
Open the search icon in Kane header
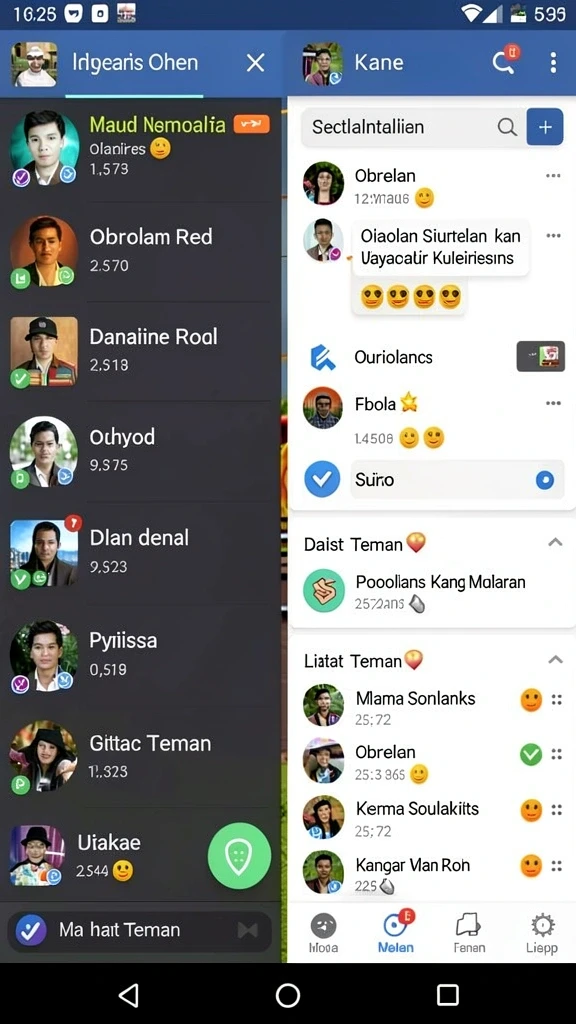coord(504,62)
